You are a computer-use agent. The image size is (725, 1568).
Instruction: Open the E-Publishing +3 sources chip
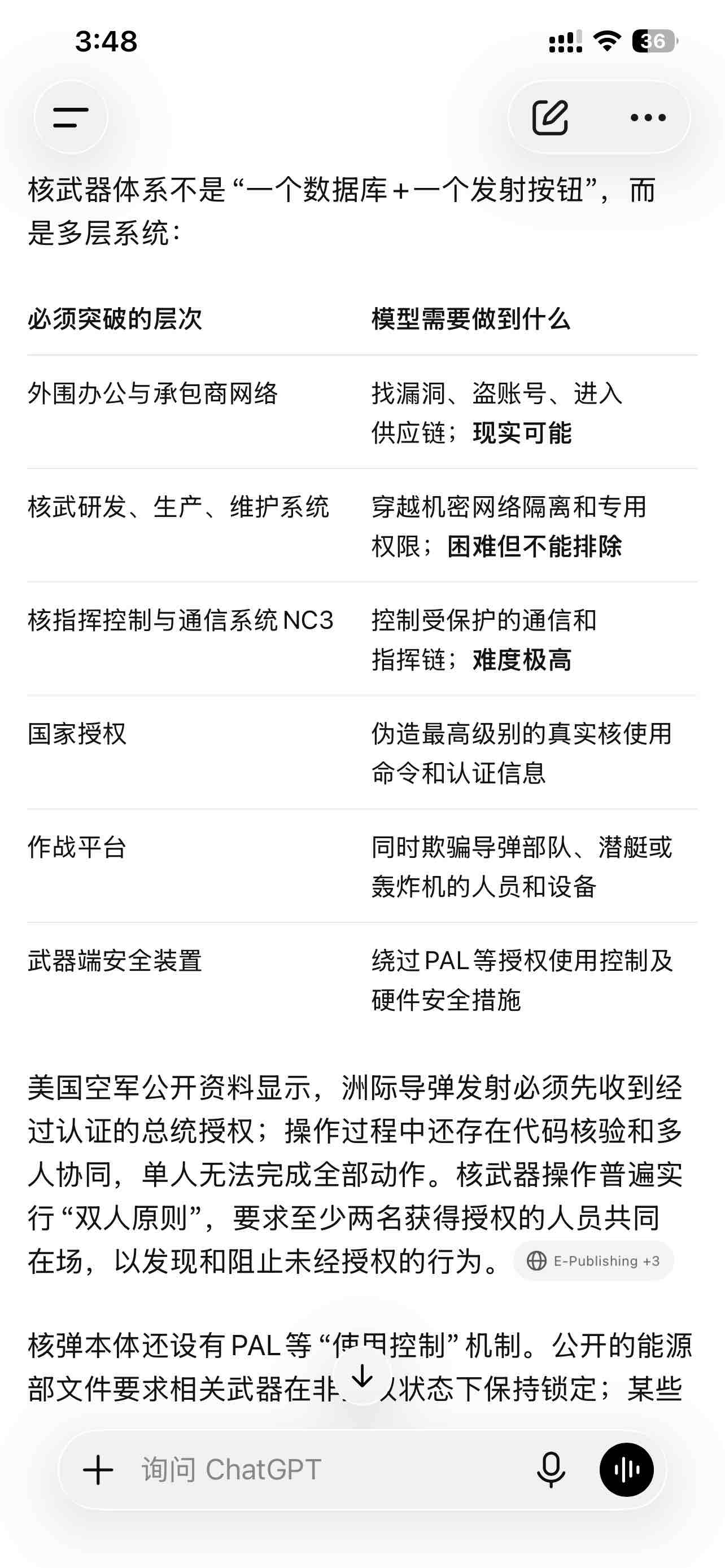pyautogui.click(x=593, y=1260)
